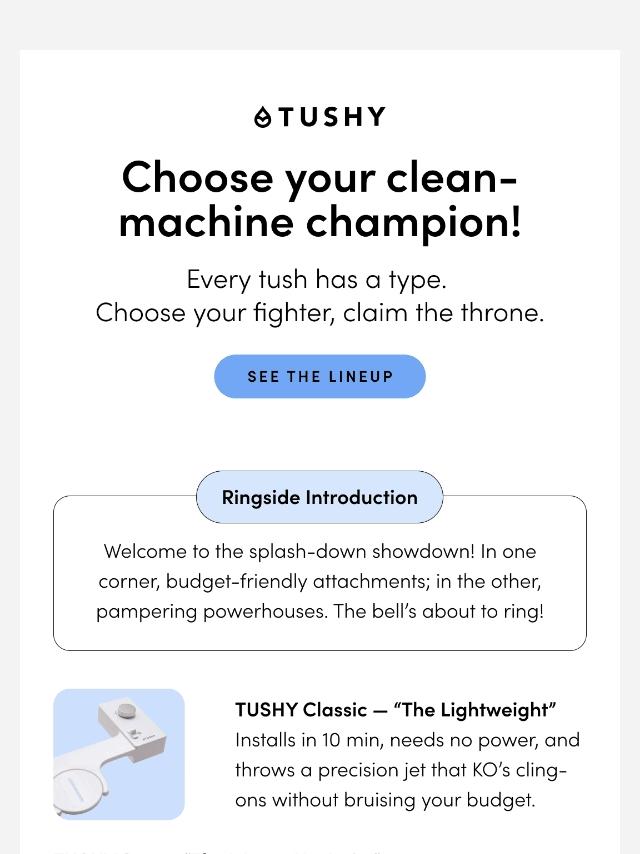Tap the SEE THE LINEUP button

coord(320,377)
